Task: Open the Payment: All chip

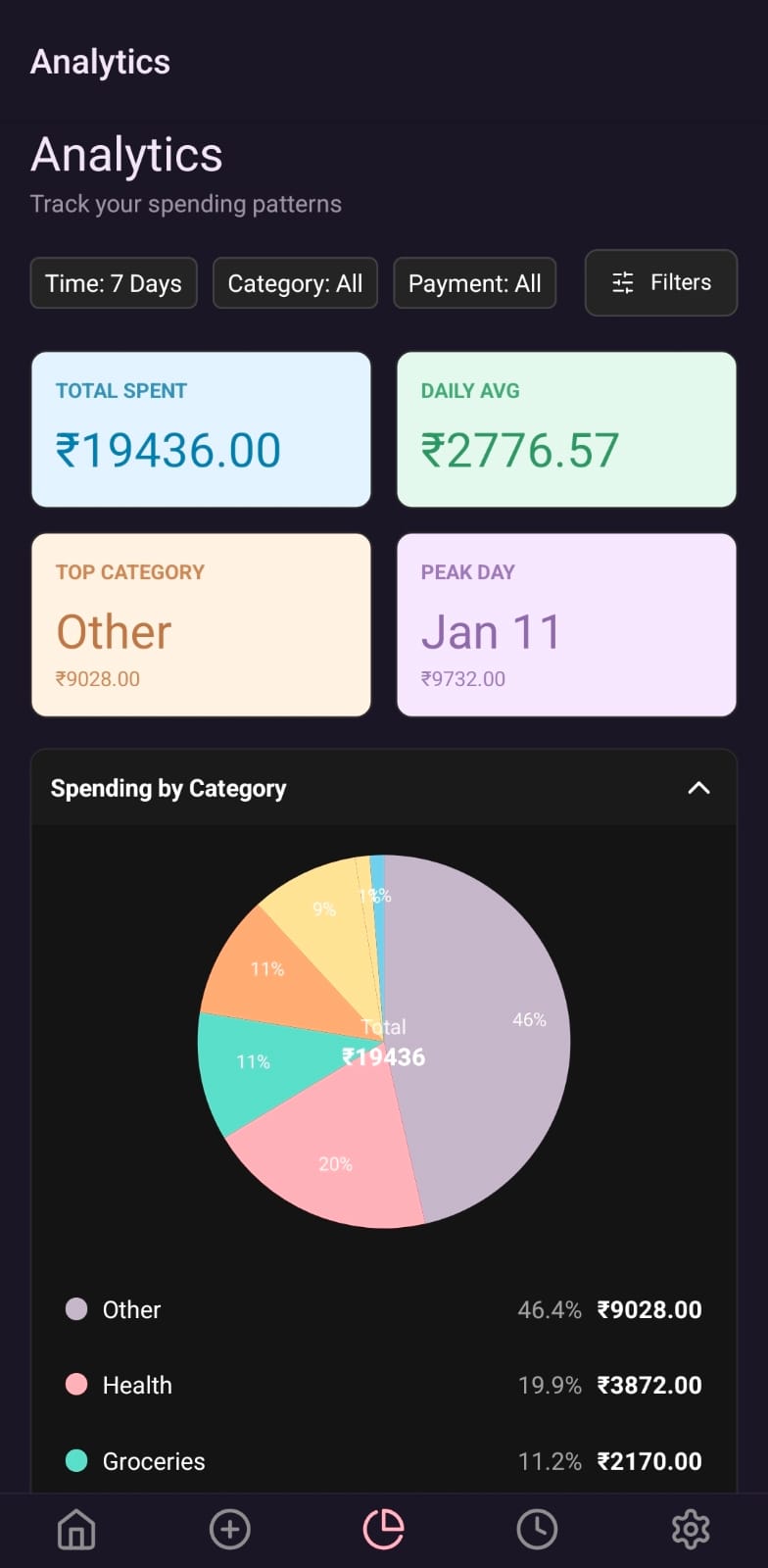Action: [x=474, y=283]
